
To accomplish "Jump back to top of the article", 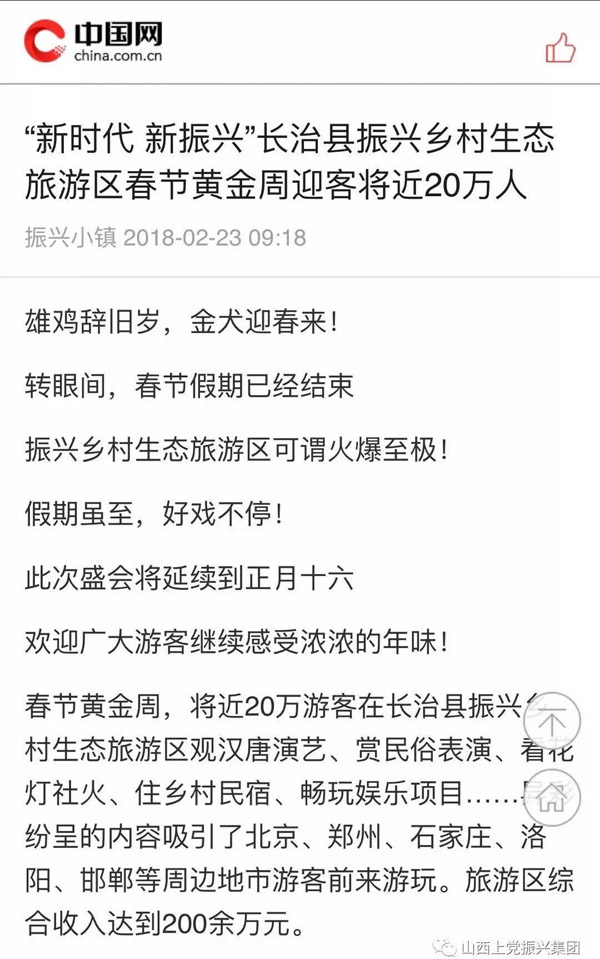I will 551,719.
